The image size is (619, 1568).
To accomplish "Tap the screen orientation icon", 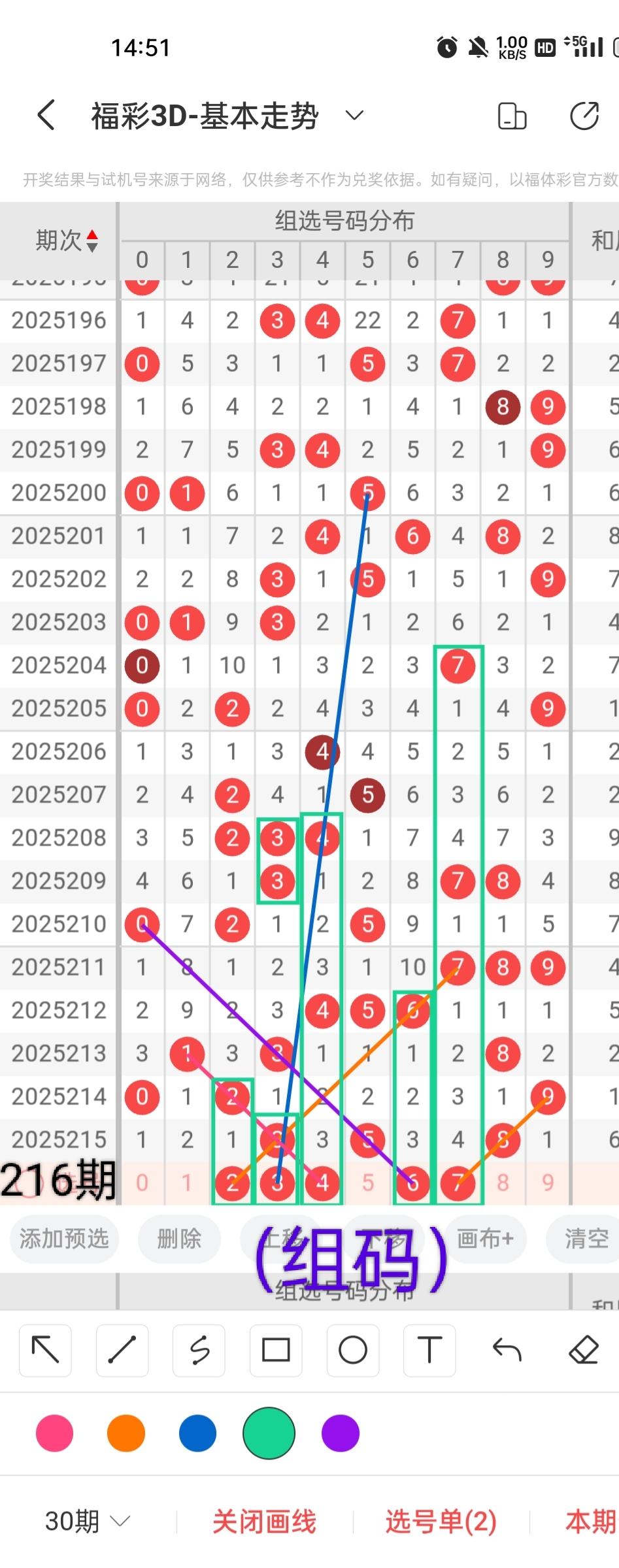I will pos(512,116).
